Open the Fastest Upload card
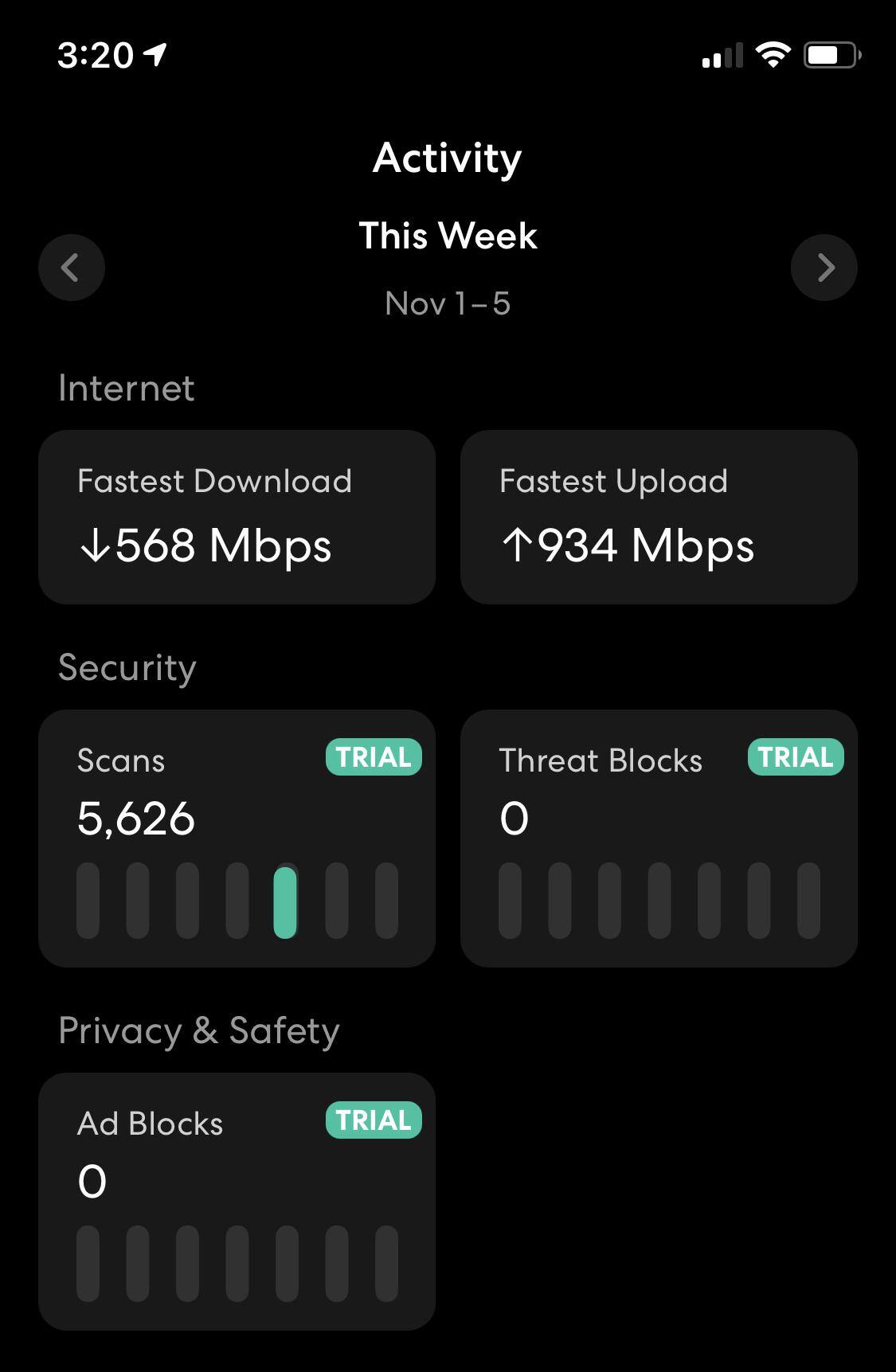The width and height of the screenshot is (896, 1372). click(659, 517)
